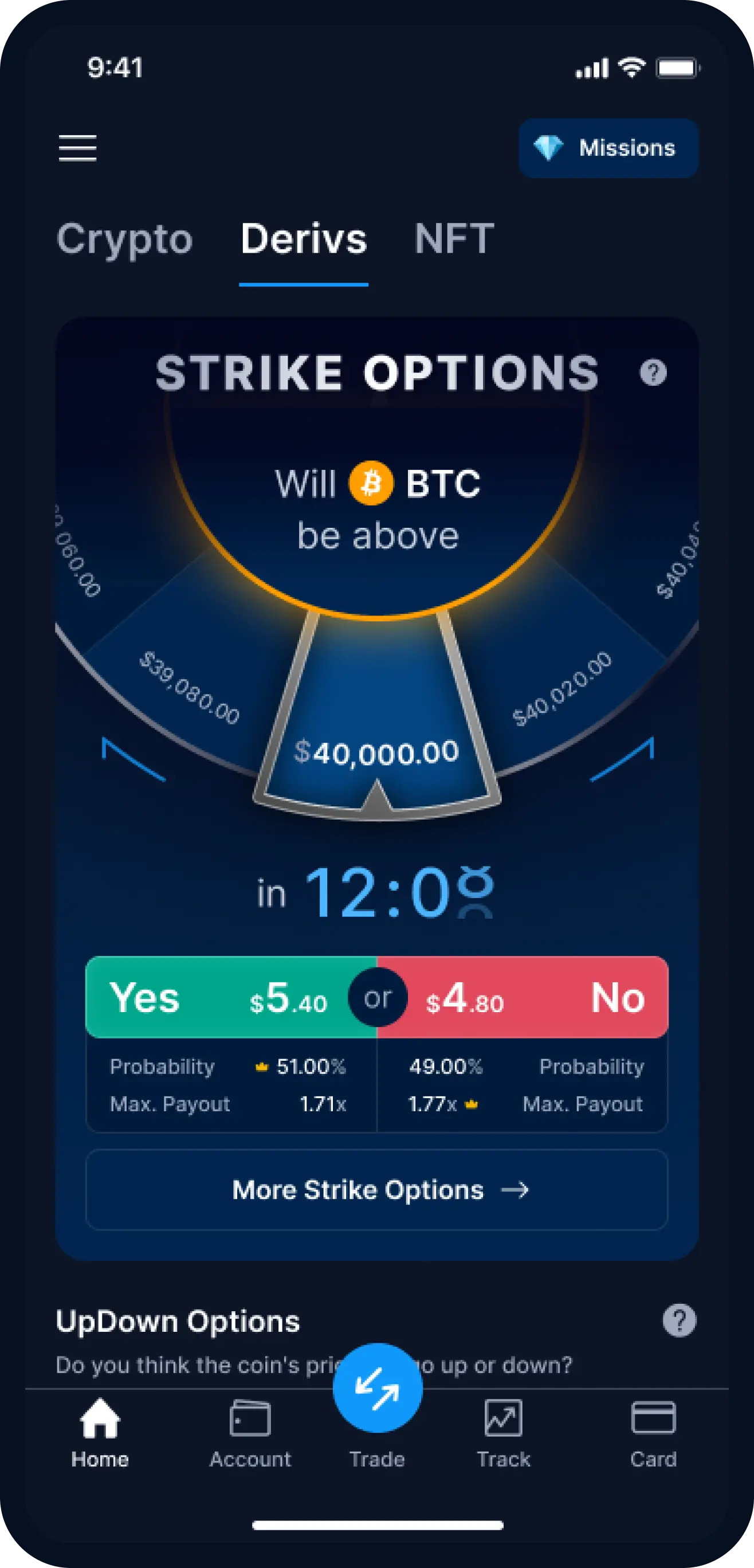Image resolution: width=754 pixels, height=1568 pixels.
Task: Switch to the NFT tab
Action: [x=454, y=238]
